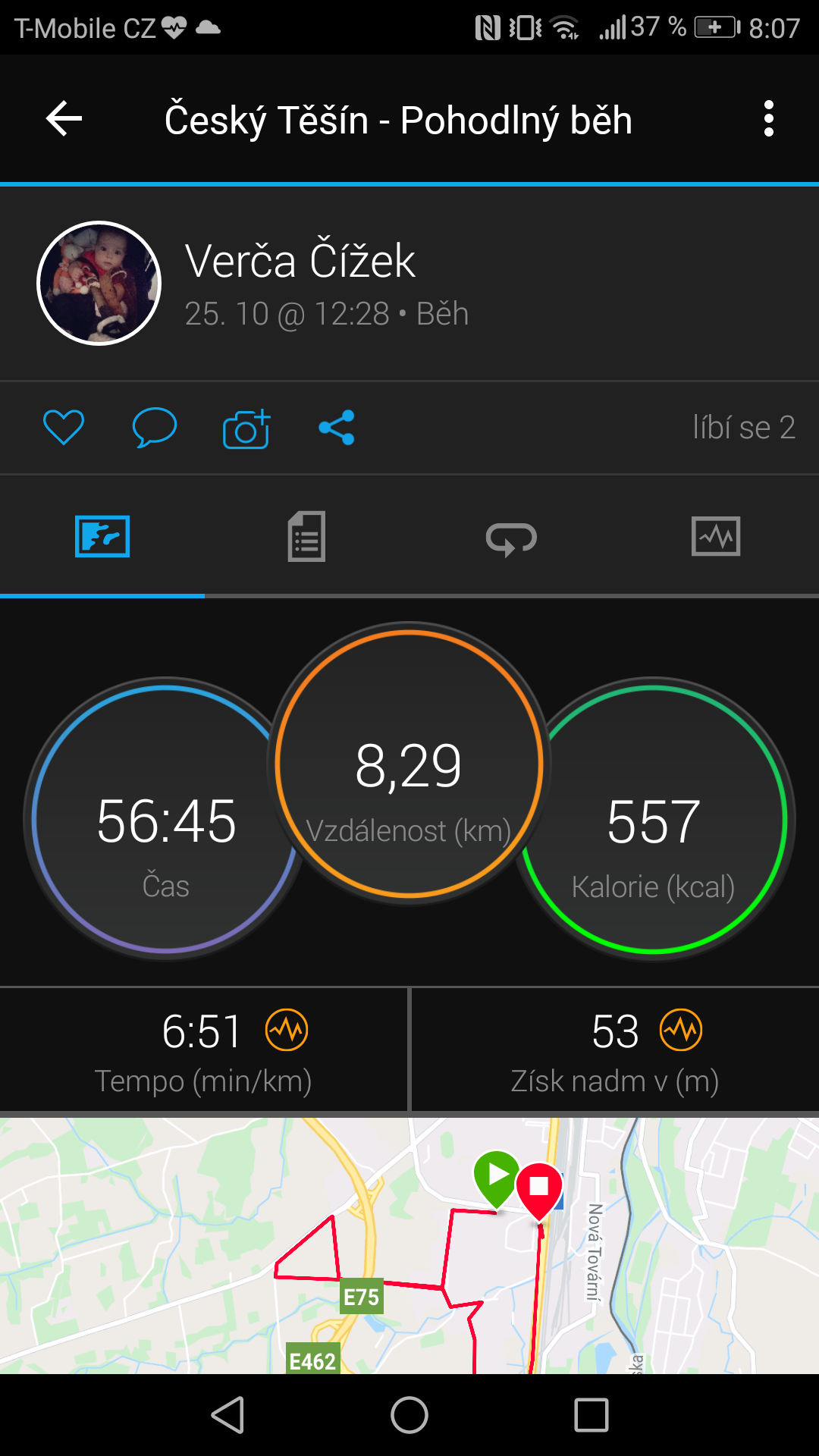Switch to the charts tab
Screen dimensions: 819x1456
[716, 537]
